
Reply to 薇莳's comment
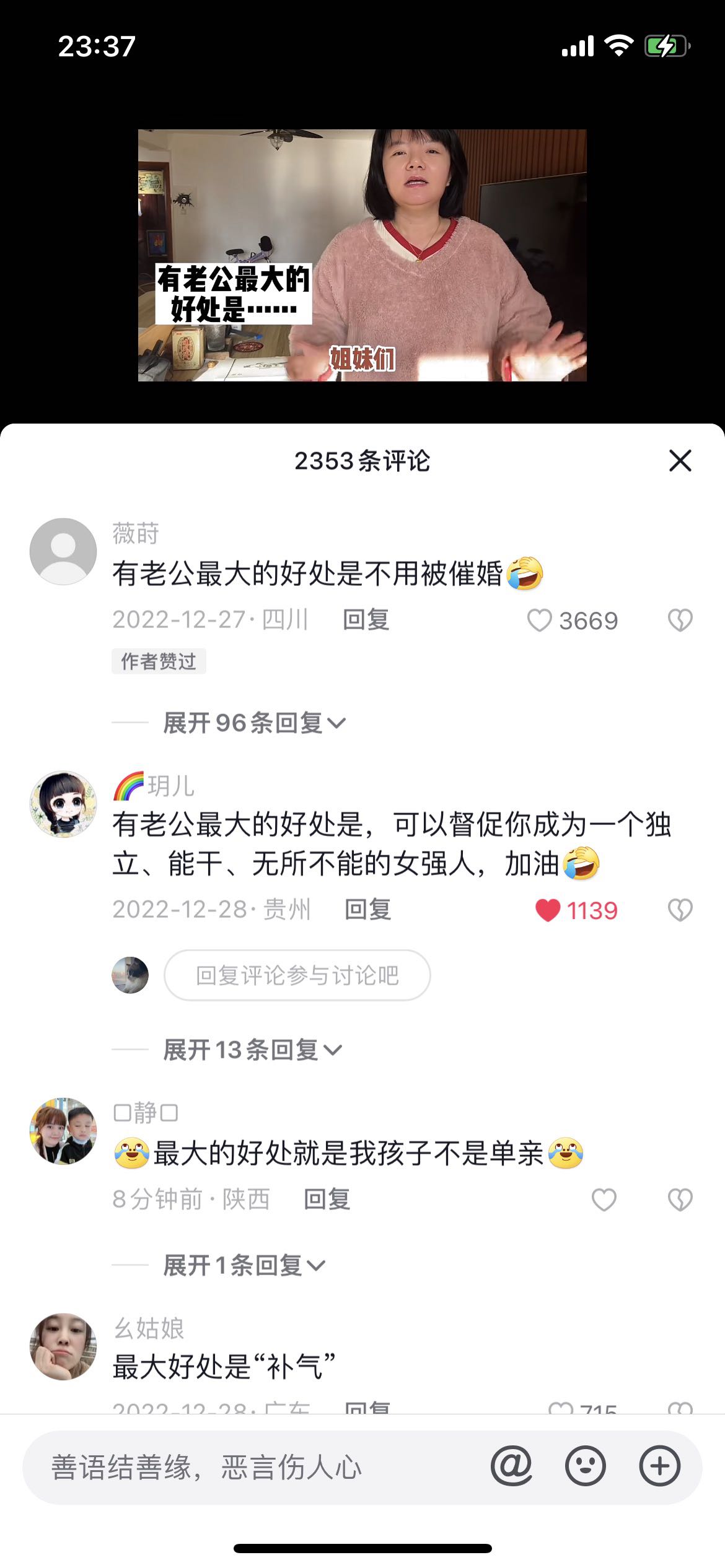pos(366,620)
